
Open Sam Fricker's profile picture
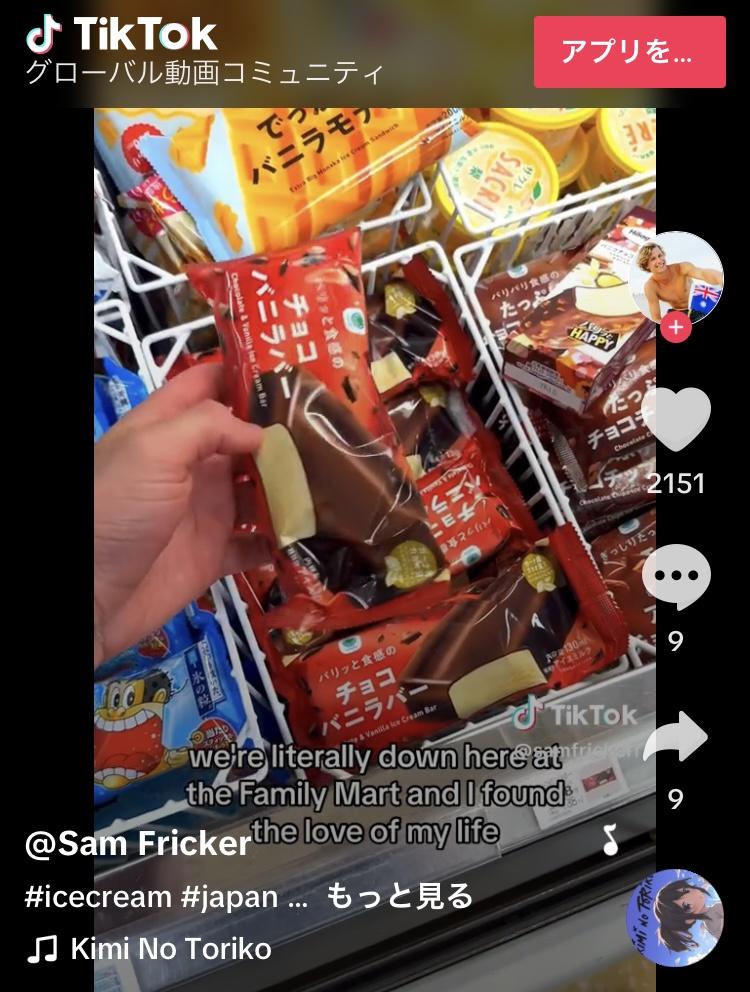676,275
